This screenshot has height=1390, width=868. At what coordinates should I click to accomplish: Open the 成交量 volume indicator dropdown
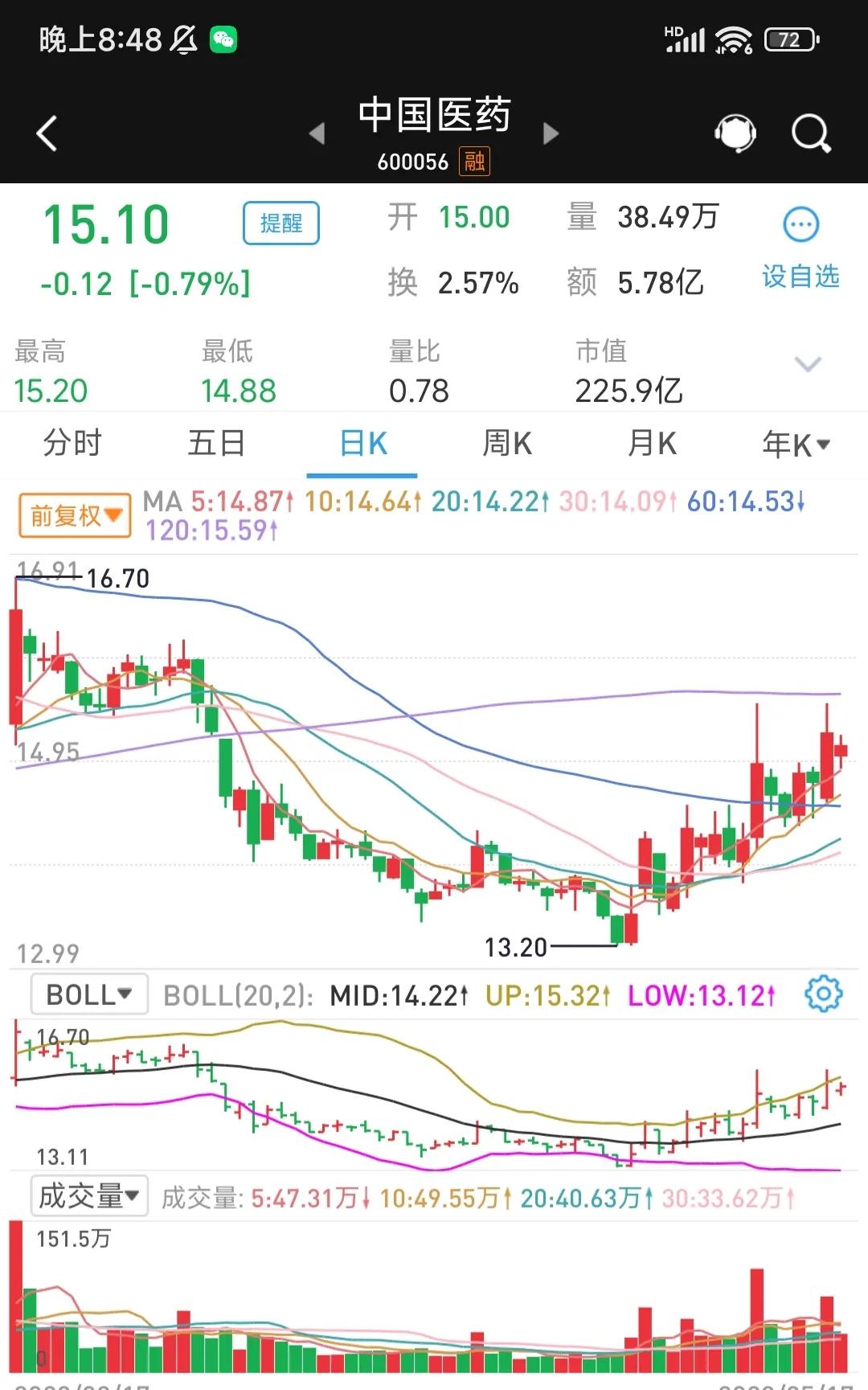(90, 1197)
